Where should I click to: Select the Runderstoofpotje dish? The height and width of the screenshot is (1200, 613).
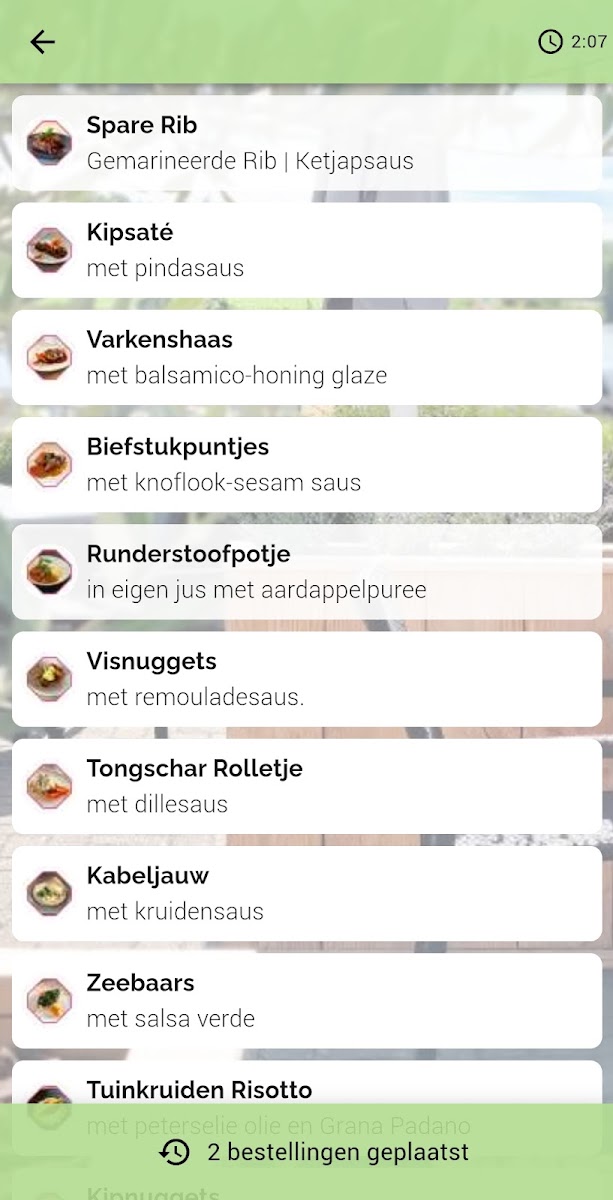tap(306, 571)
